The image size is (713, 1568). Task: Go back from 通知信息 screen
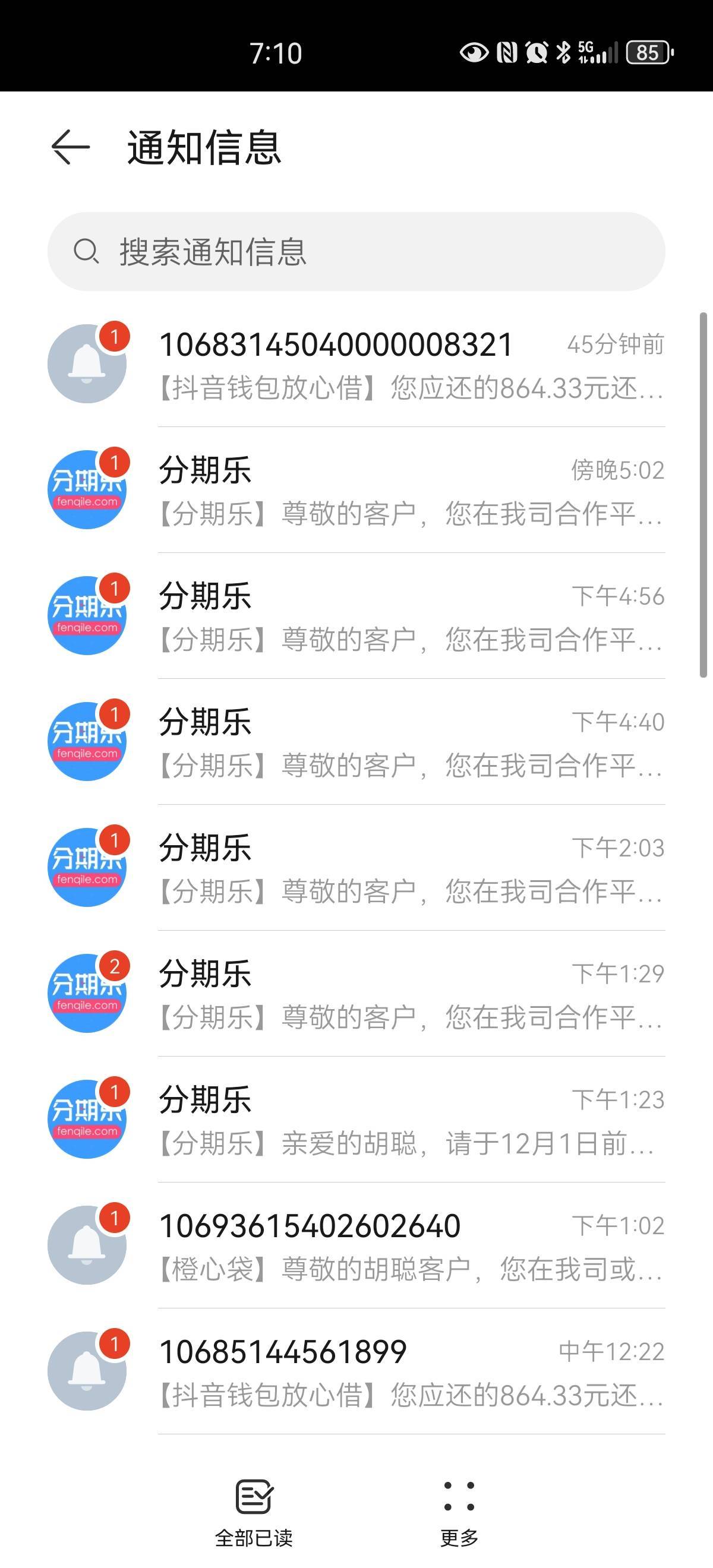[71, 147]
